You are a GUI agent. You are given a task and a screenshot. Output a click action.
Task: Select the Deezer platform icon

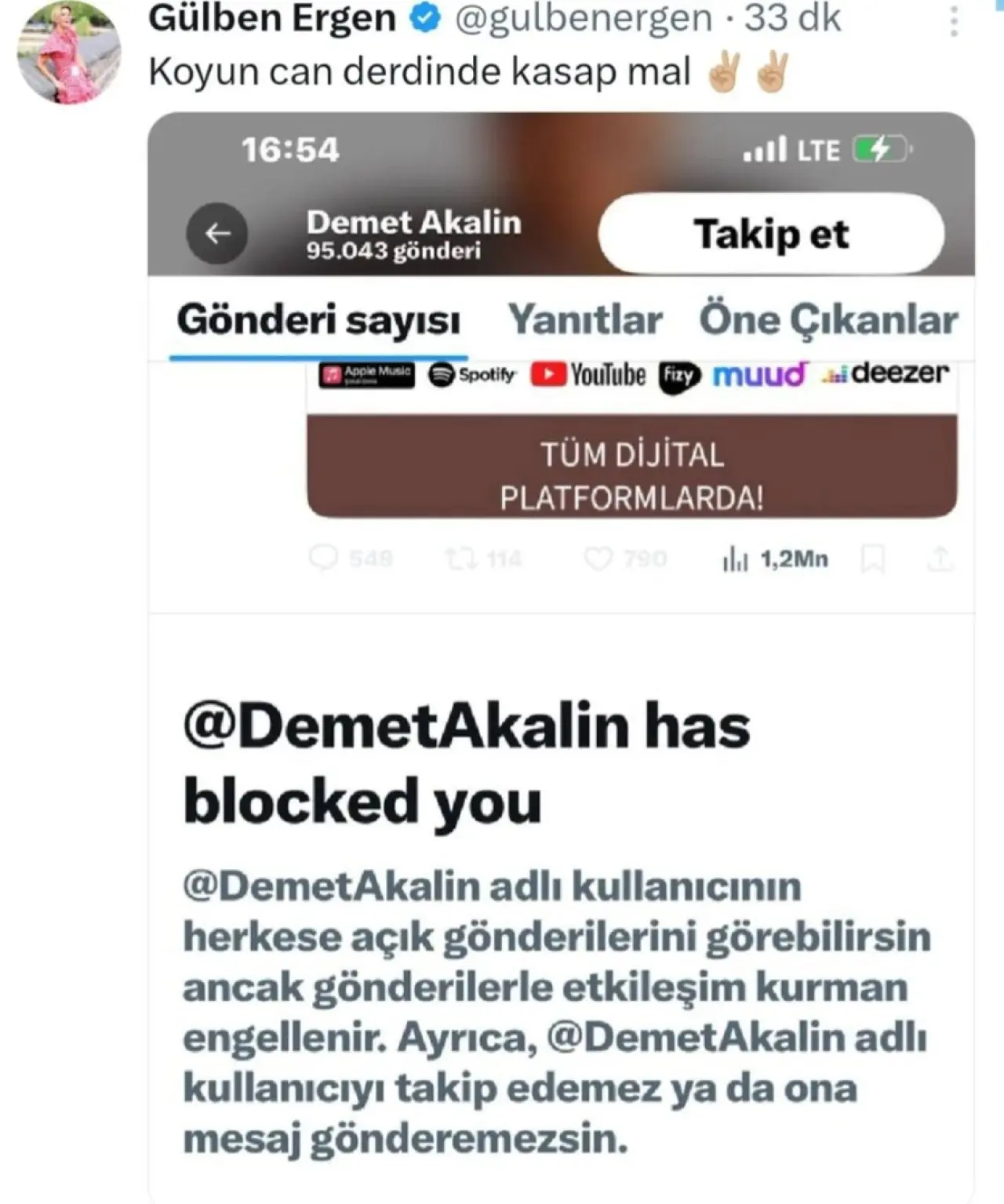[886, 374]
